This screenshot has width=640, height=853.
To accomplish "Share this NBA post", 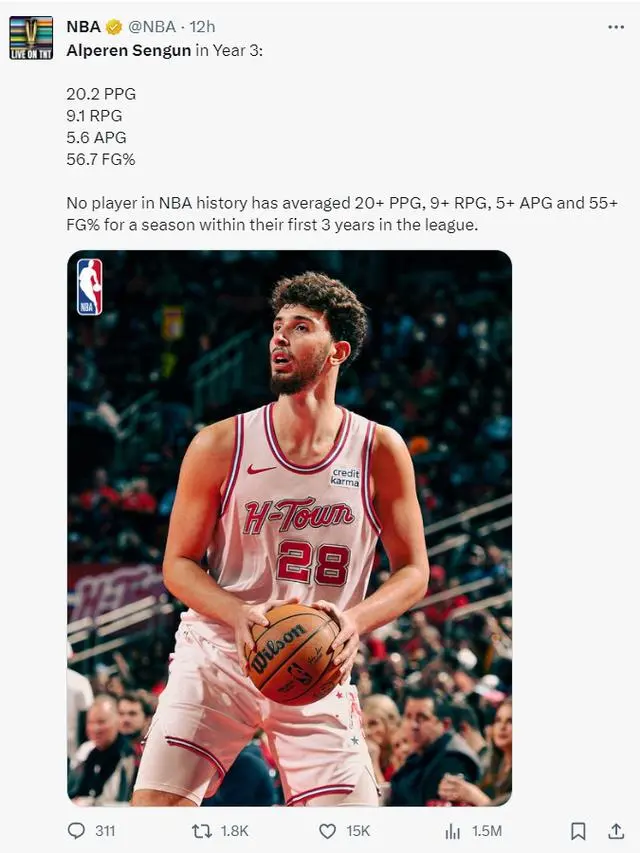I will coord(615,830).
